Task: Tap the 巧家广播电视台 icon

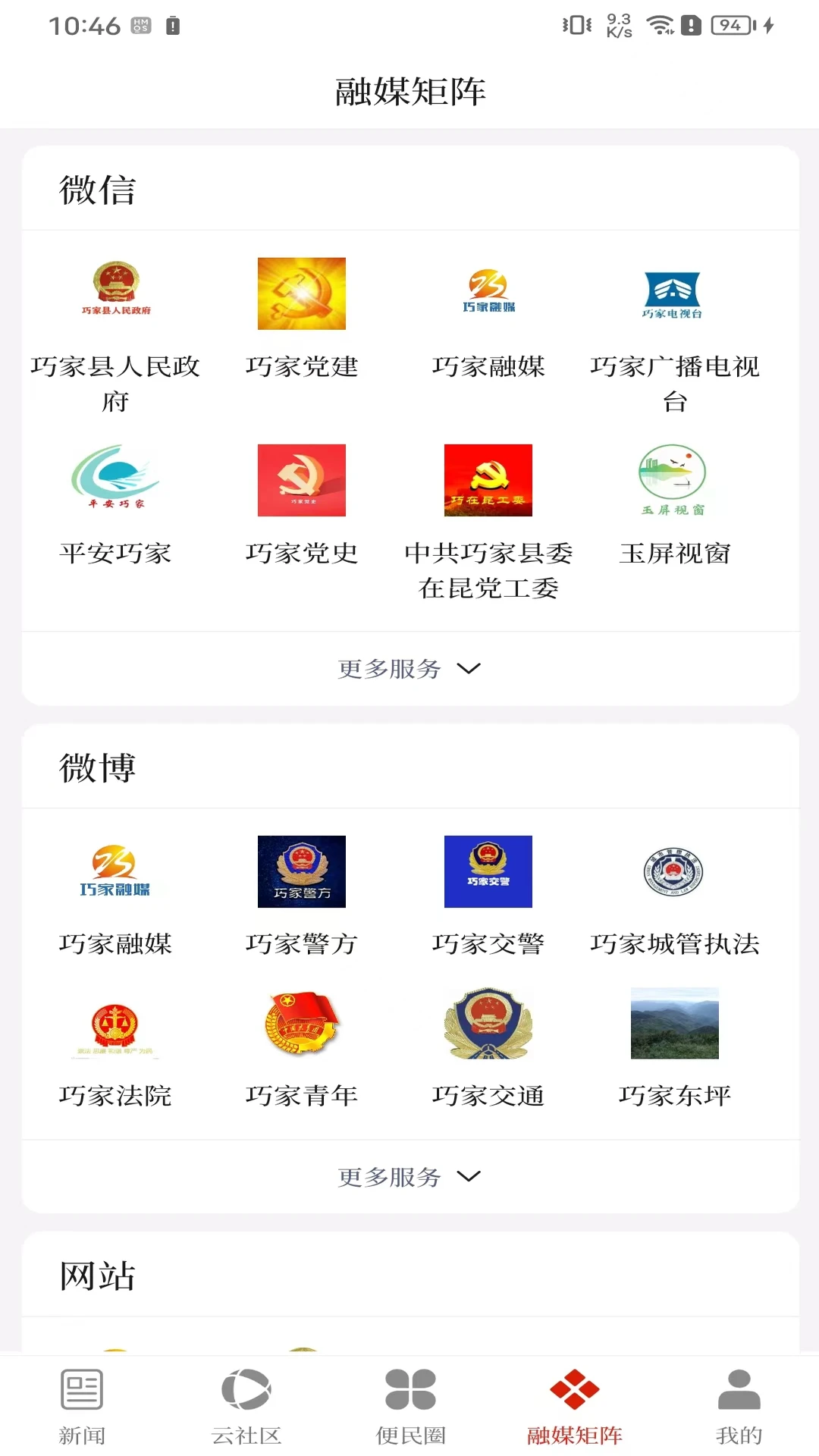Action: pos(674,293)
